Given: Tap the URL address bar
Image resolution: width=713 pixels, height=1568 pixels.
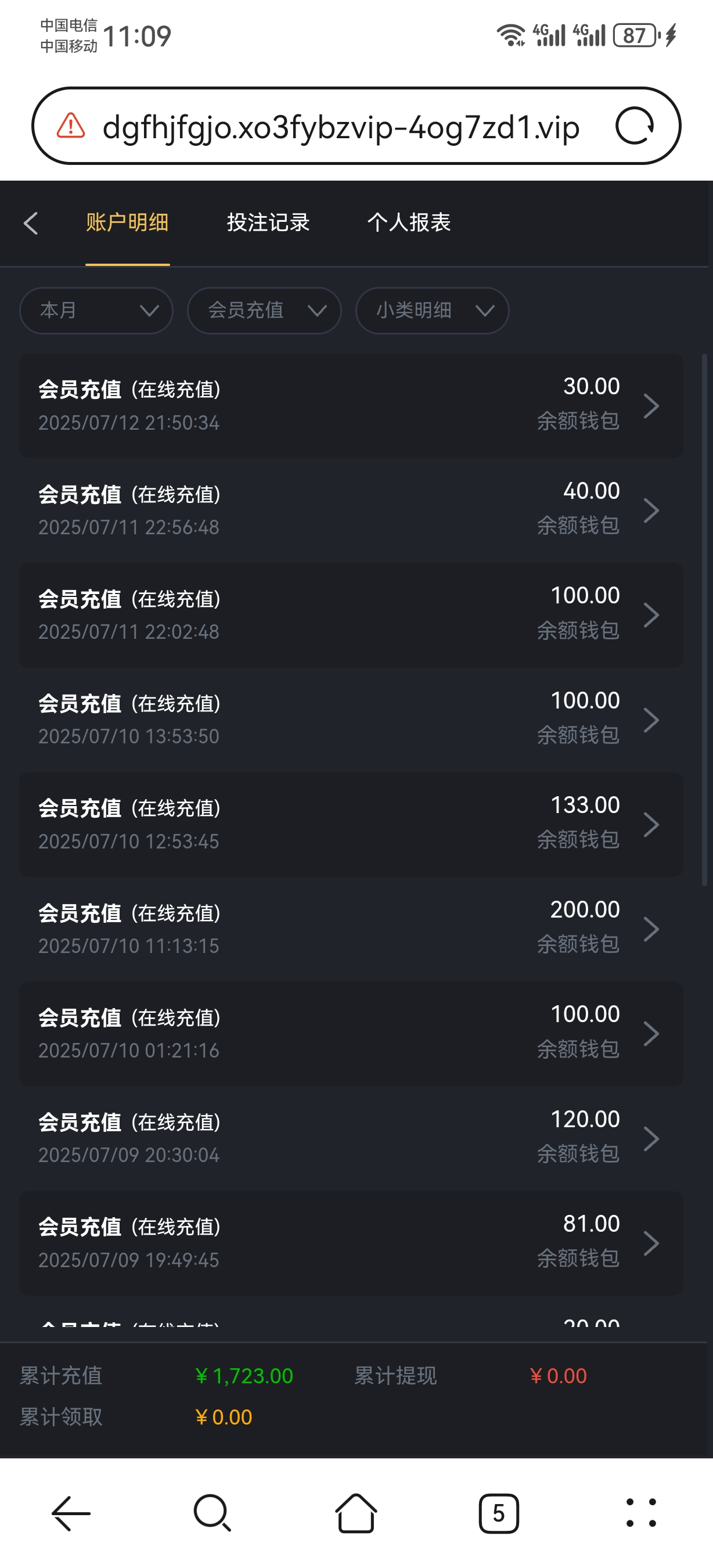Looking at the screenshot, I should 341,127.
